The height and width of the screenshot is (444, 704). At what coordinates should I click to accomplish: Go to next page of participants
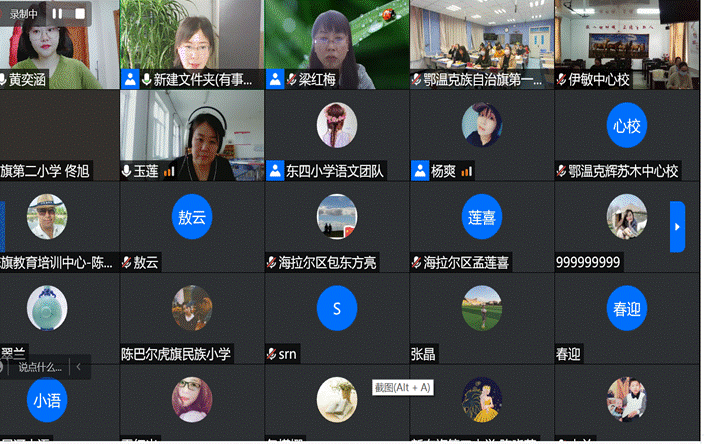677,227
